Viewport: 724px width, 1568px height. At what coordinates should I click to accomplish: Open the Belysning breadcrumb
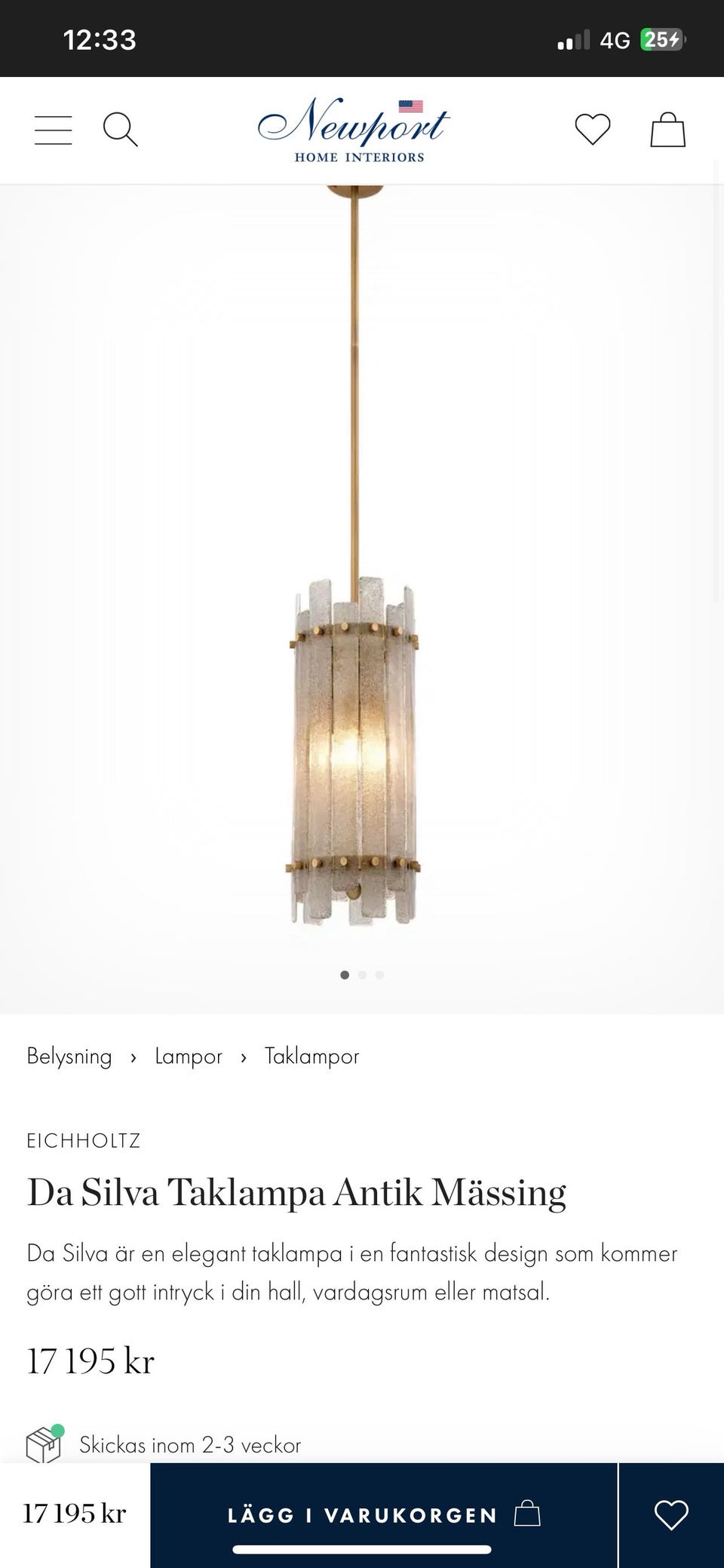(x=69, y=1056)
